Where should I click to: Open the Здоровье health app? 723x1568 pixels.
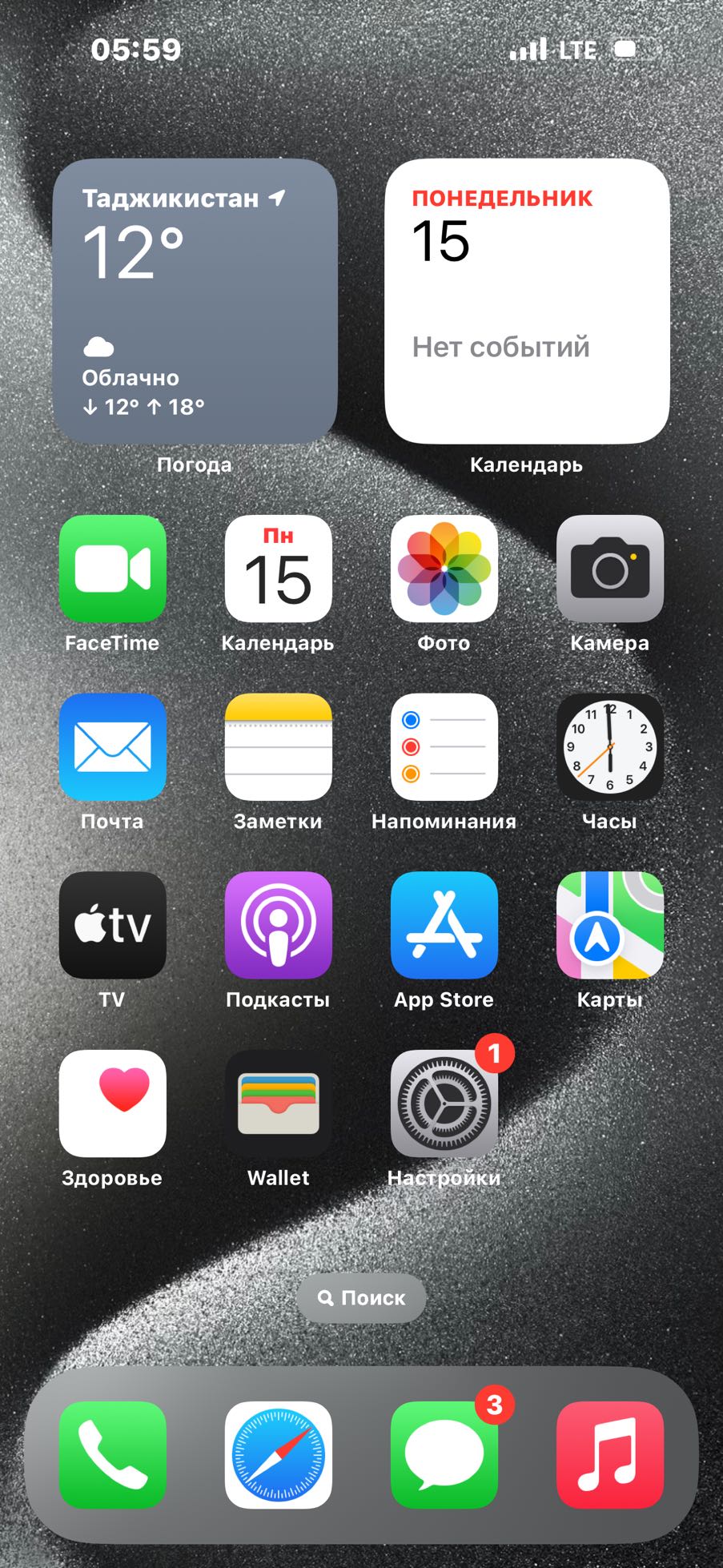[x=113, y=1104]
